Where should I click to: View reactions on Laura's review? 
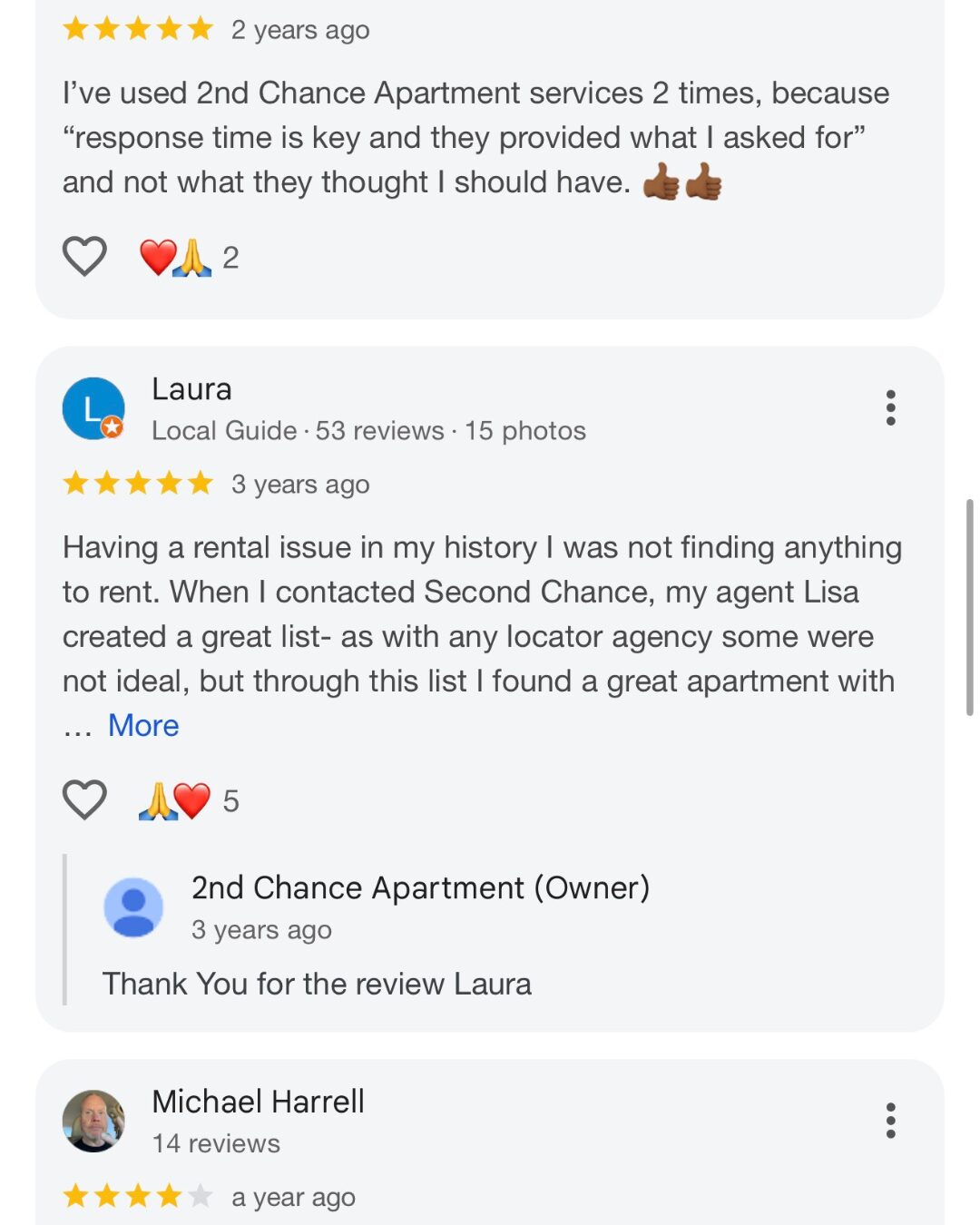[188, 801]
